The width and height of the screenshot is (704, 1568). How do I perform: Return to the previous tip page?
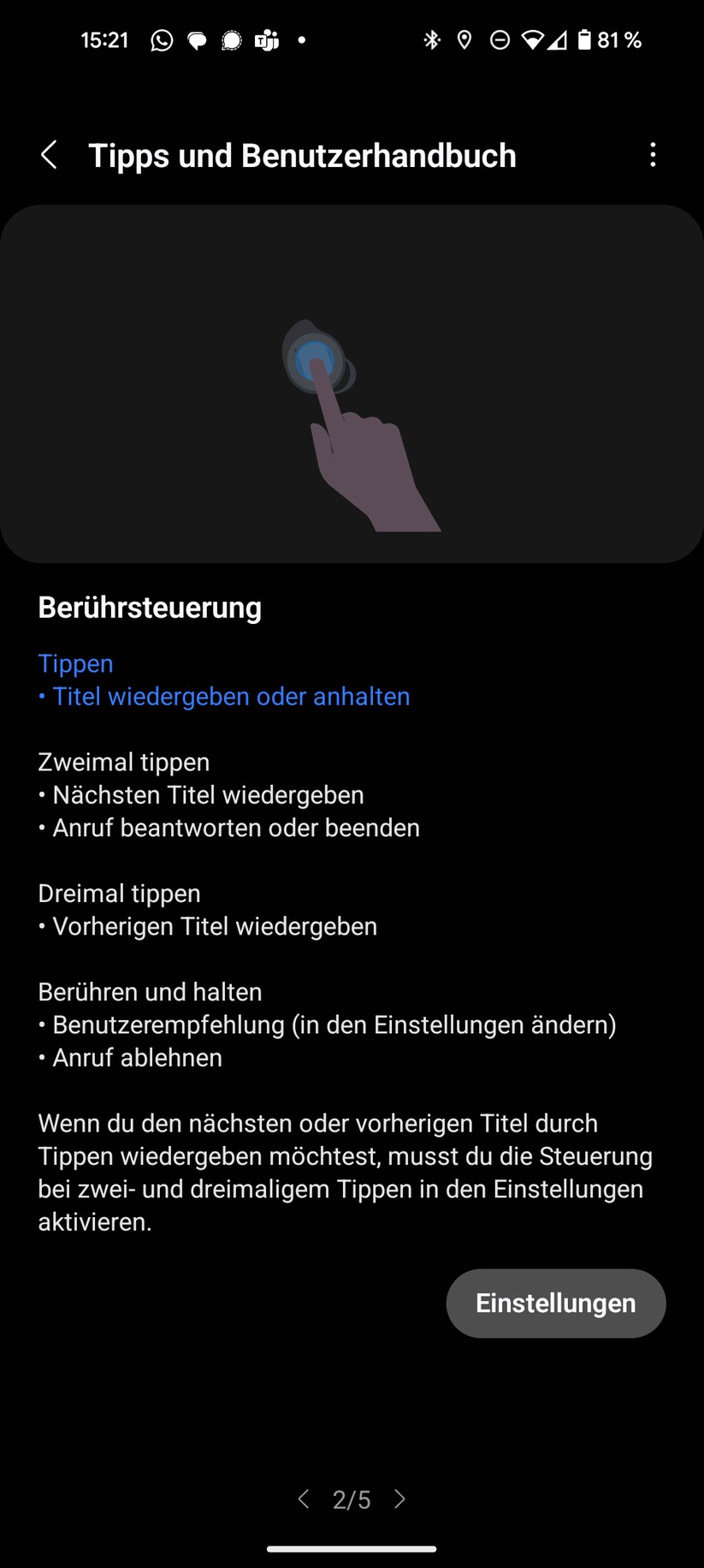304,1499
